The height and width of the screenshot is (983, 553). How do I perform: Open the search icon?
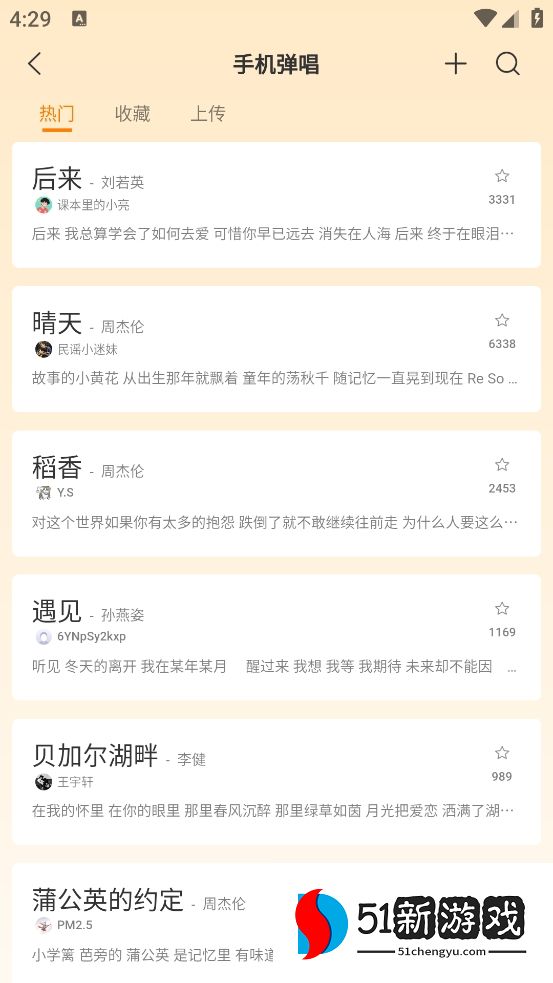pos(507,64)
